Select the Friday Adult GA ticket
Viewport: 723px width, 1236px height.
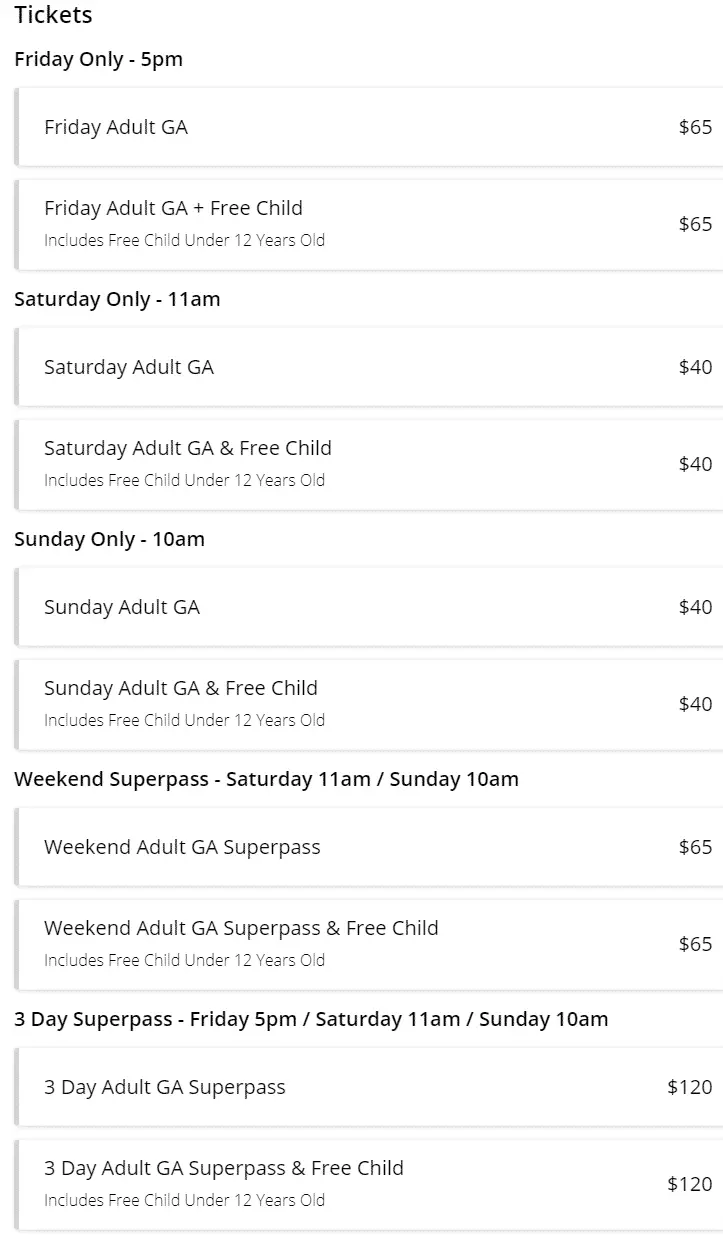coord(368,127)
